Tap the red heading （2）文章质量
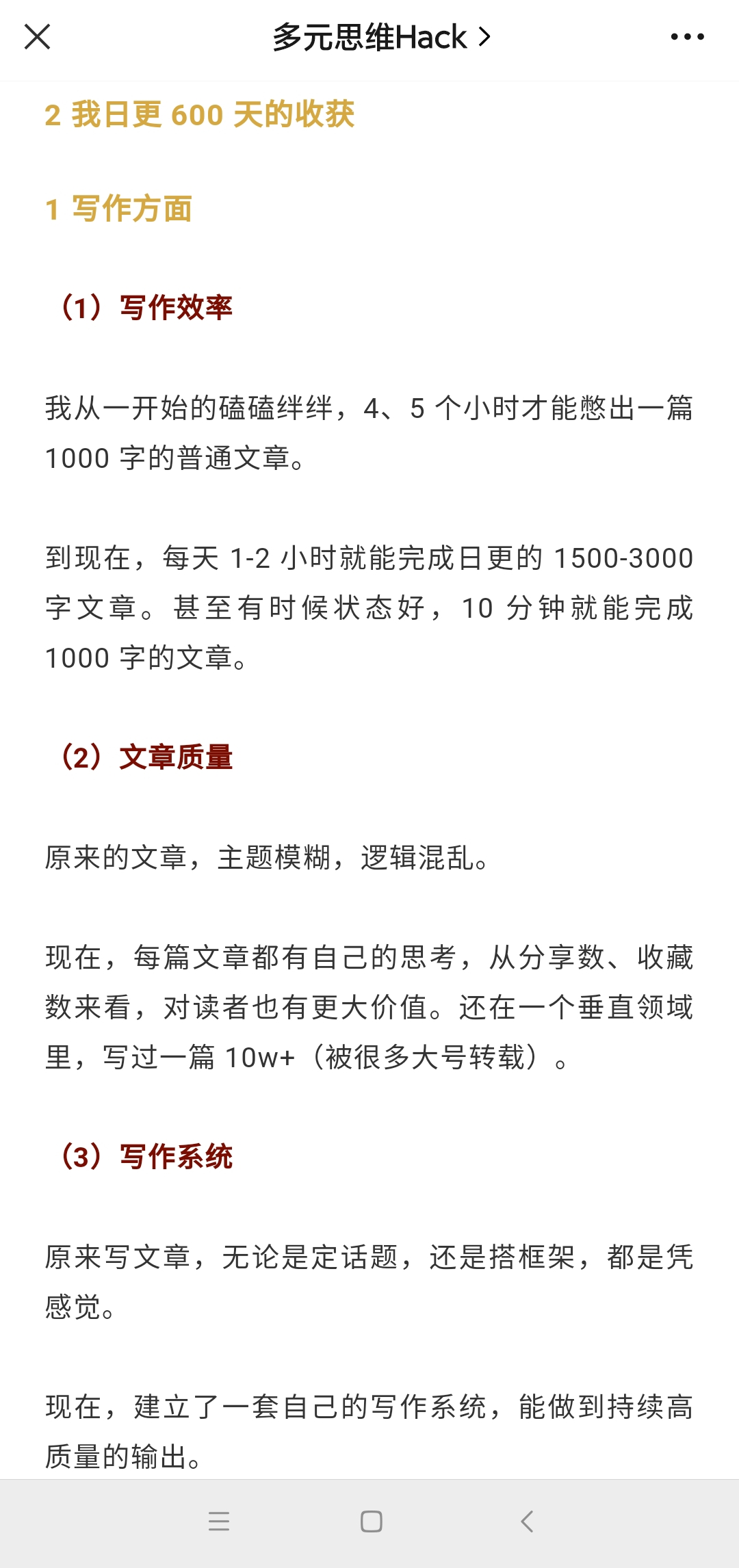This screenshot has height=1568, width=739. point(147,758)
